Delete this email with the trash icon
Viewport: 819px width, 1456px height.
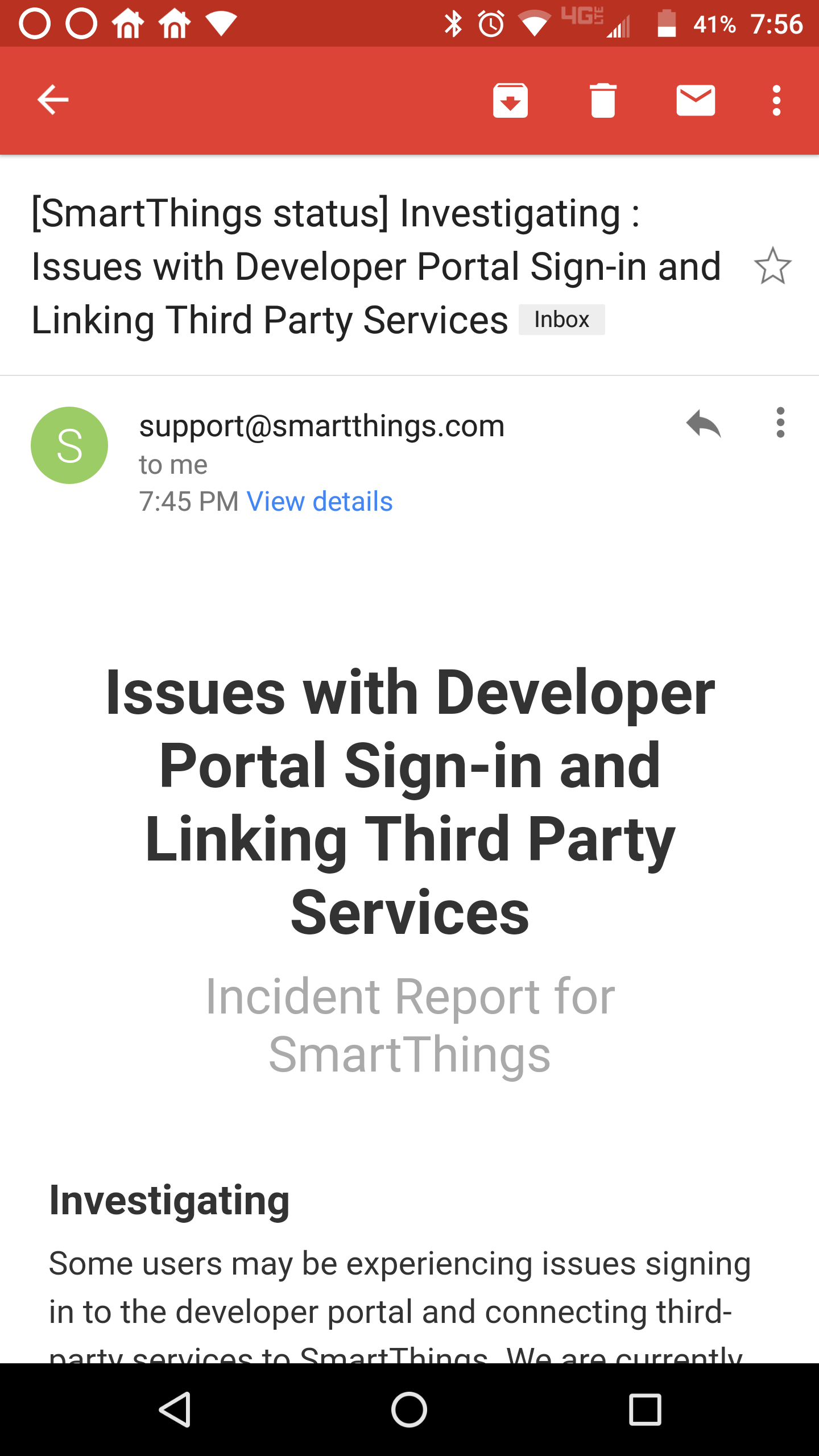click(603, 100)
